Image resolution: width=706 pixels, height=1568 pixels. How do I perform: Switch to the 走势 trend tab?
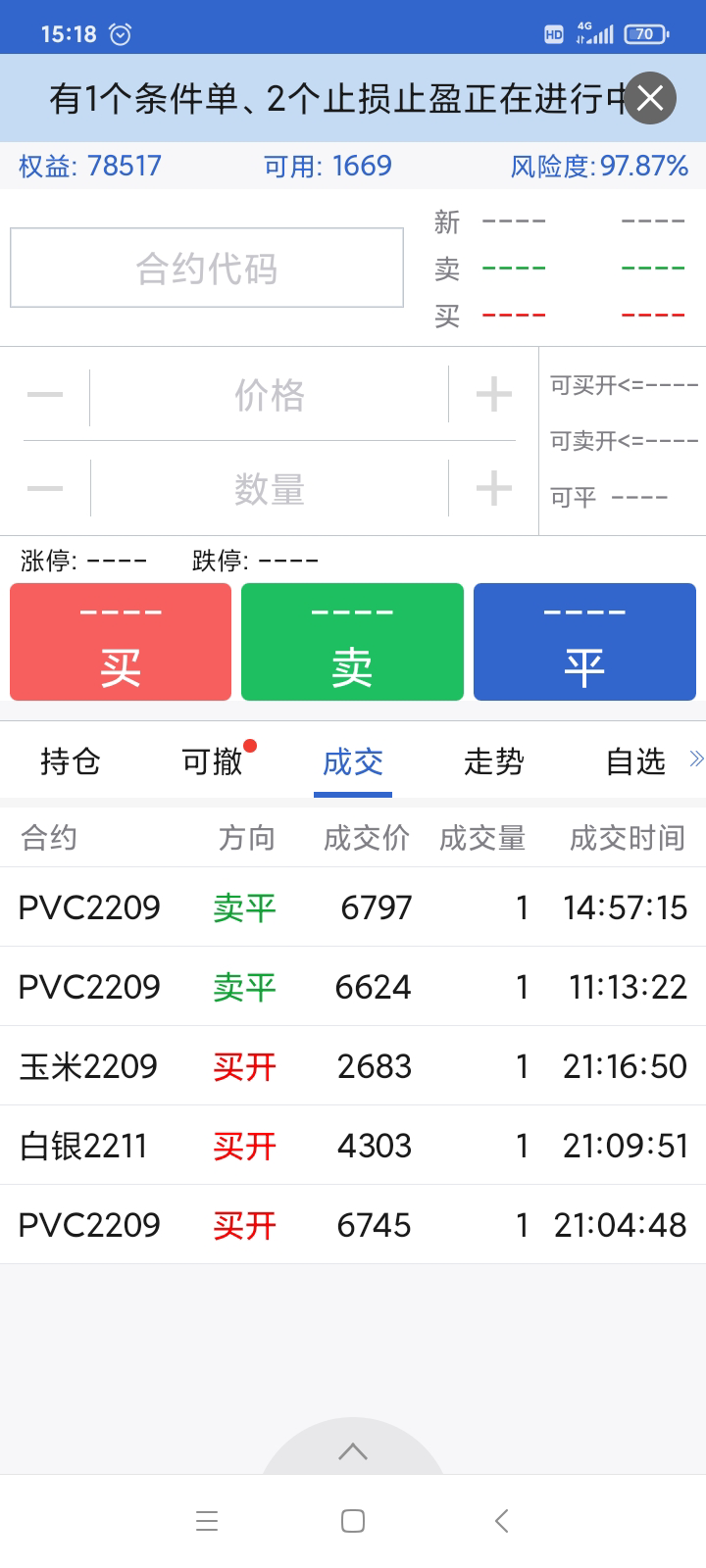494,761
